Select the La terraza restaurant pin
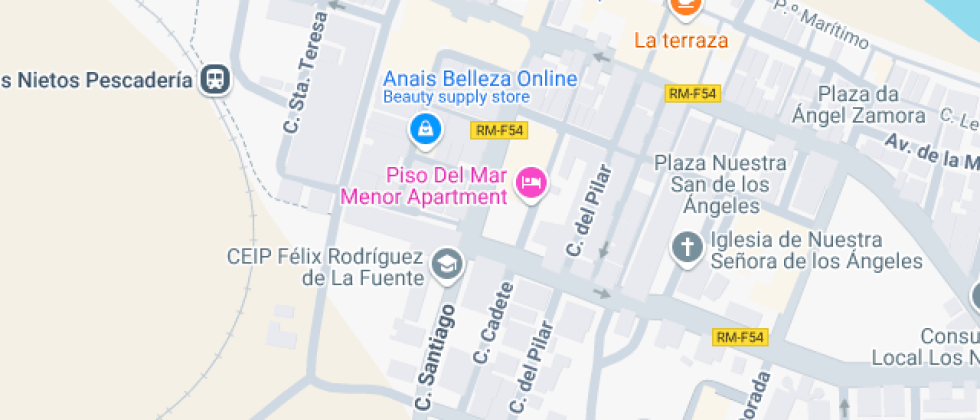980x420 pixels. (684, 8)
